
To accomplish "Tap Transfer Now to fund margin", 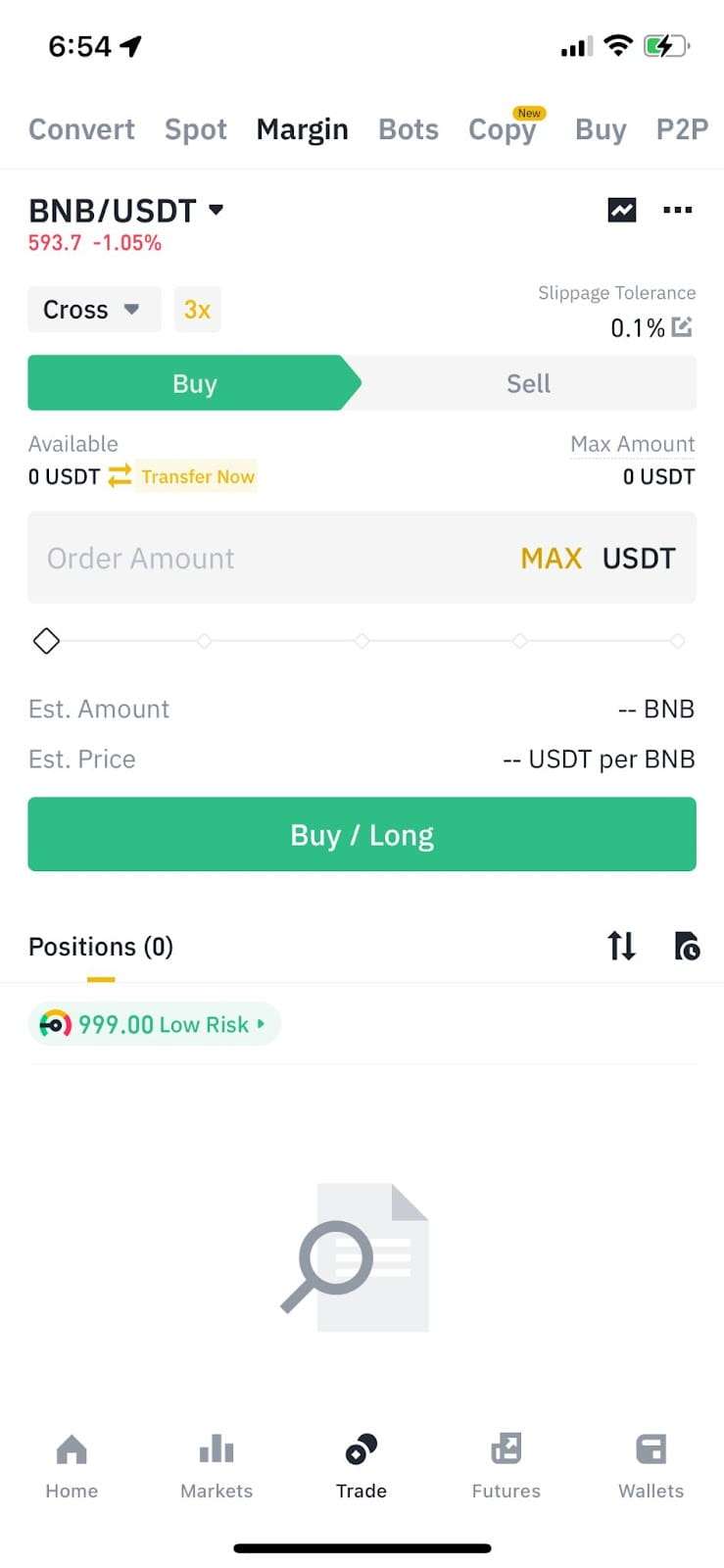I will [x=197, y=476].
